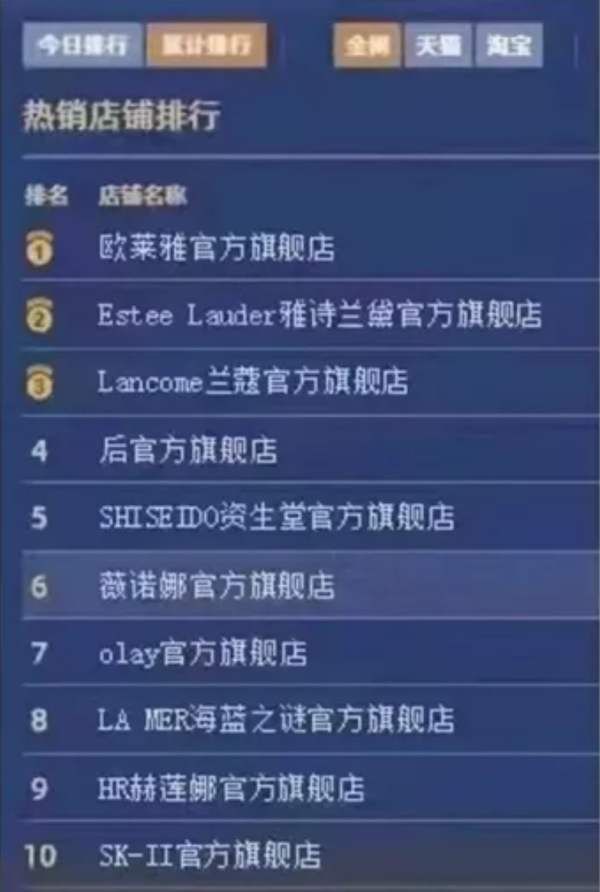Choose the 全网 filter

[367, 46]
